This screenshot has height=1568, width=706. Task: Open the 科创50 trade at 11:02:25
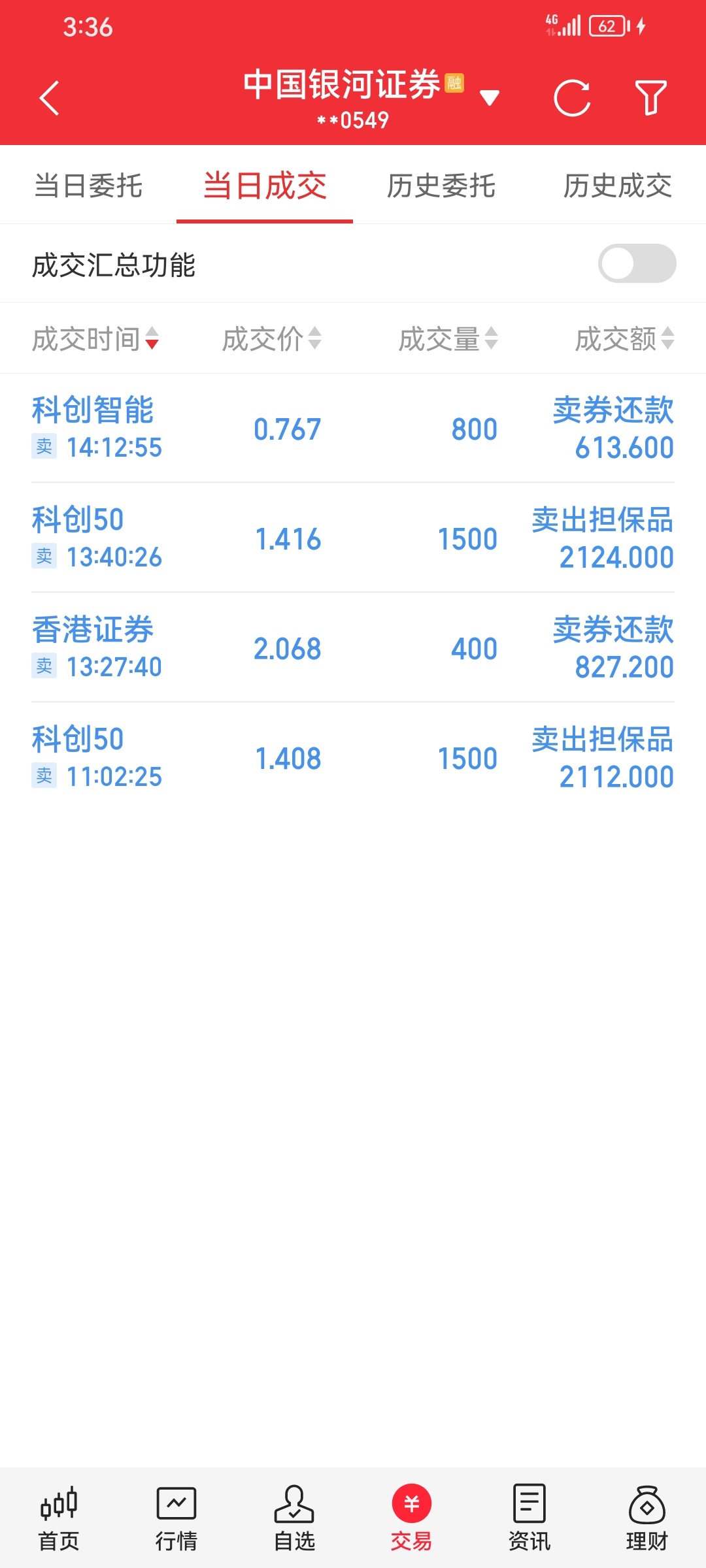click(353, 758)
